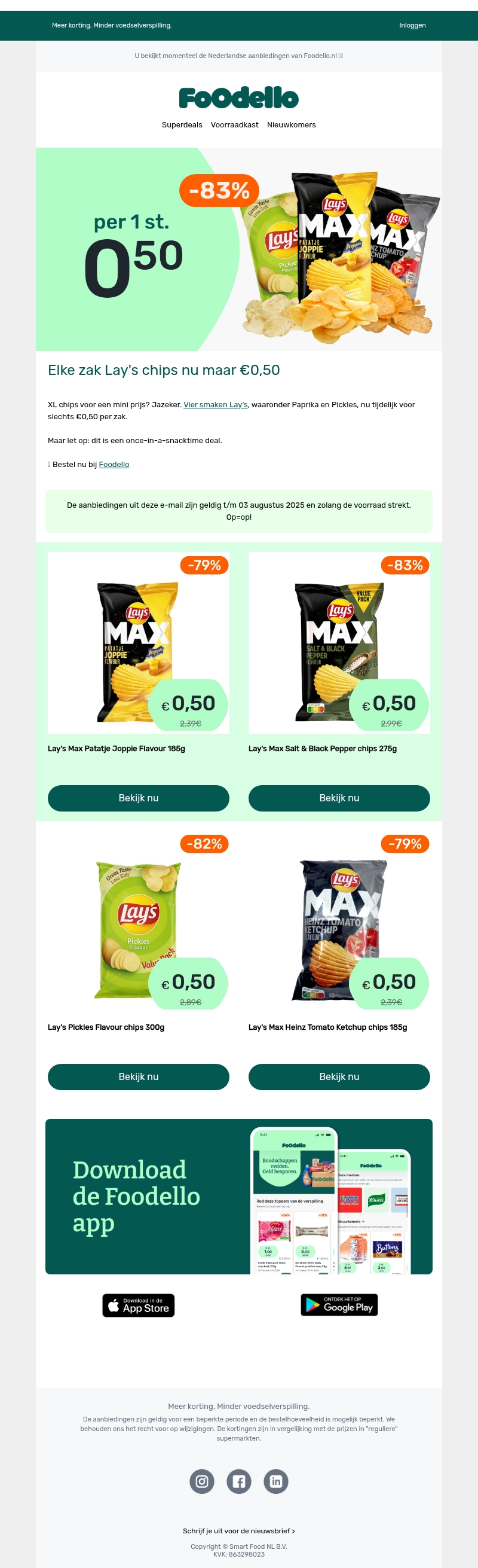Open Nieuwkomers category
Viewport: 478px width, 1568px height.
click(292, 125)
